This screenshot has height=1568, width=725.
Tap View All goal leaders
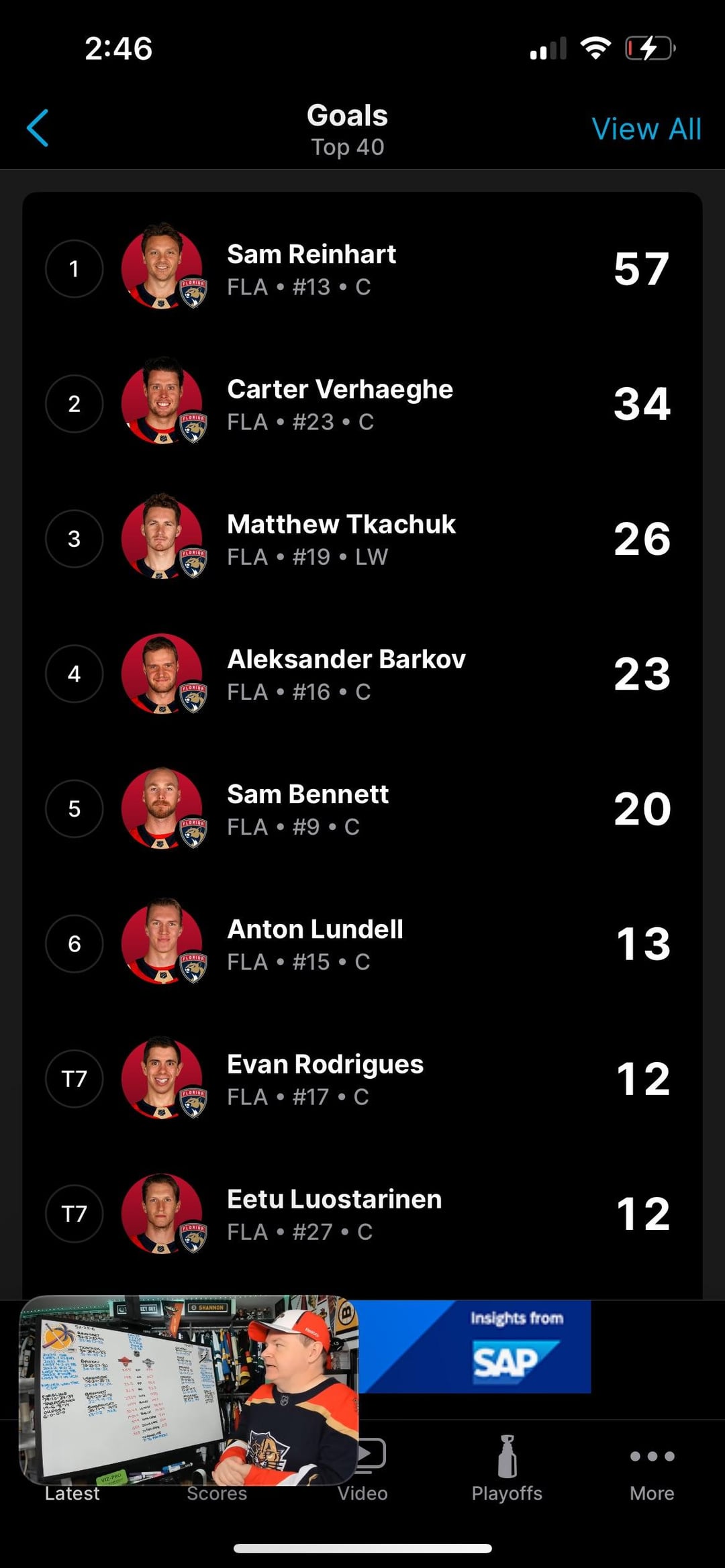point(646,129)
